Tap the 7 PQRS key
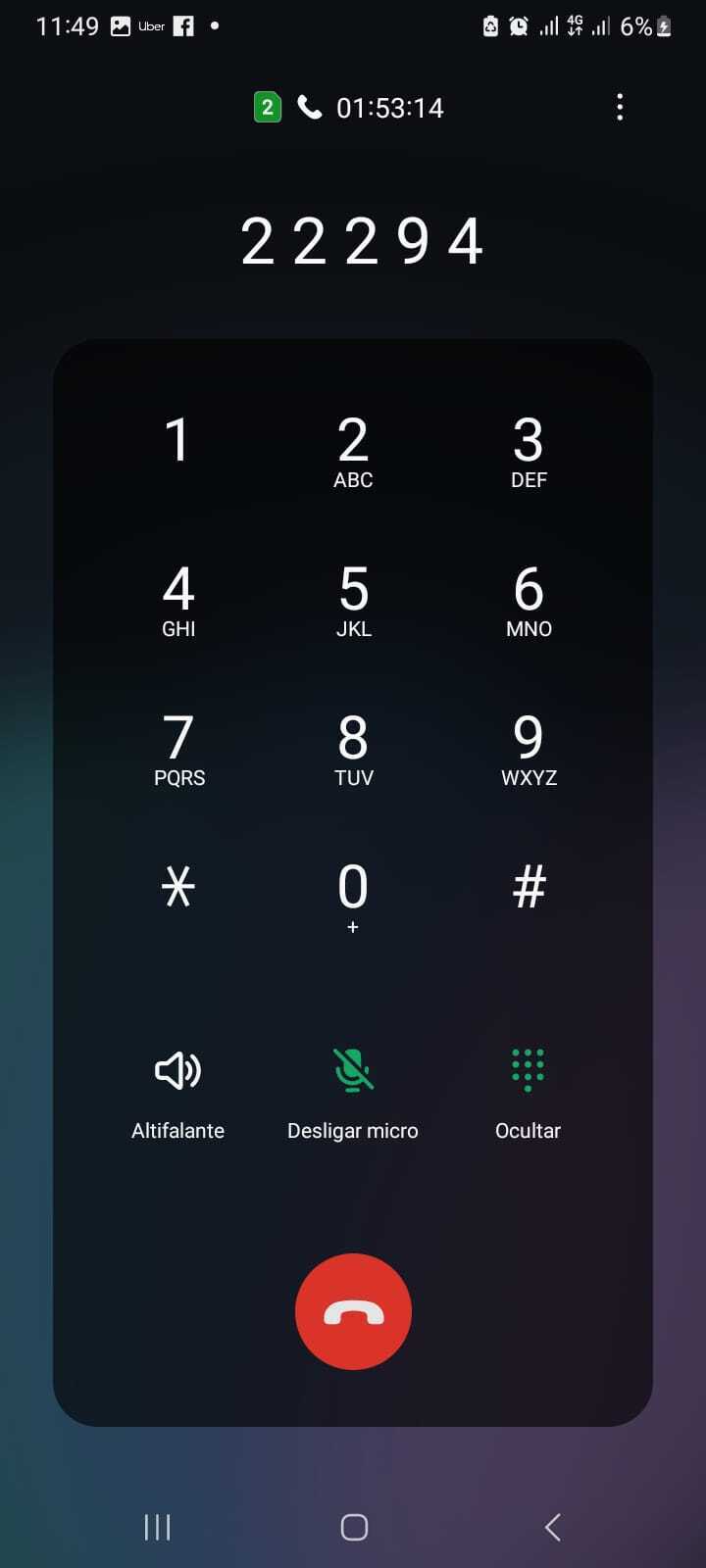Image resolution: width=706 pixels, height=1568 pixels. 178,749
